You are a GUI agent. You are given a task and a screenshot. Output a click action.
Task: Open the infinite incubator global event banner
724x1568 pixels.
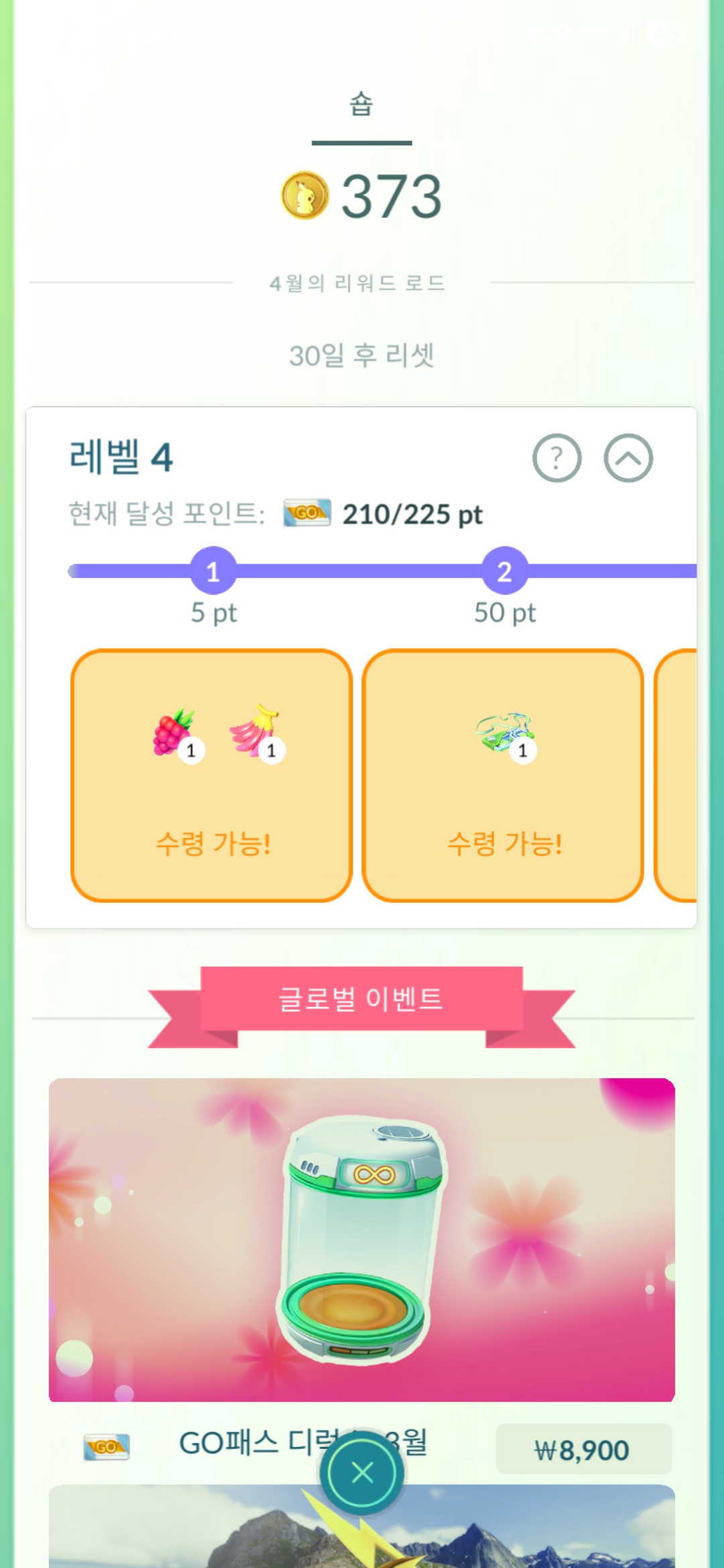coord(362,1239)
